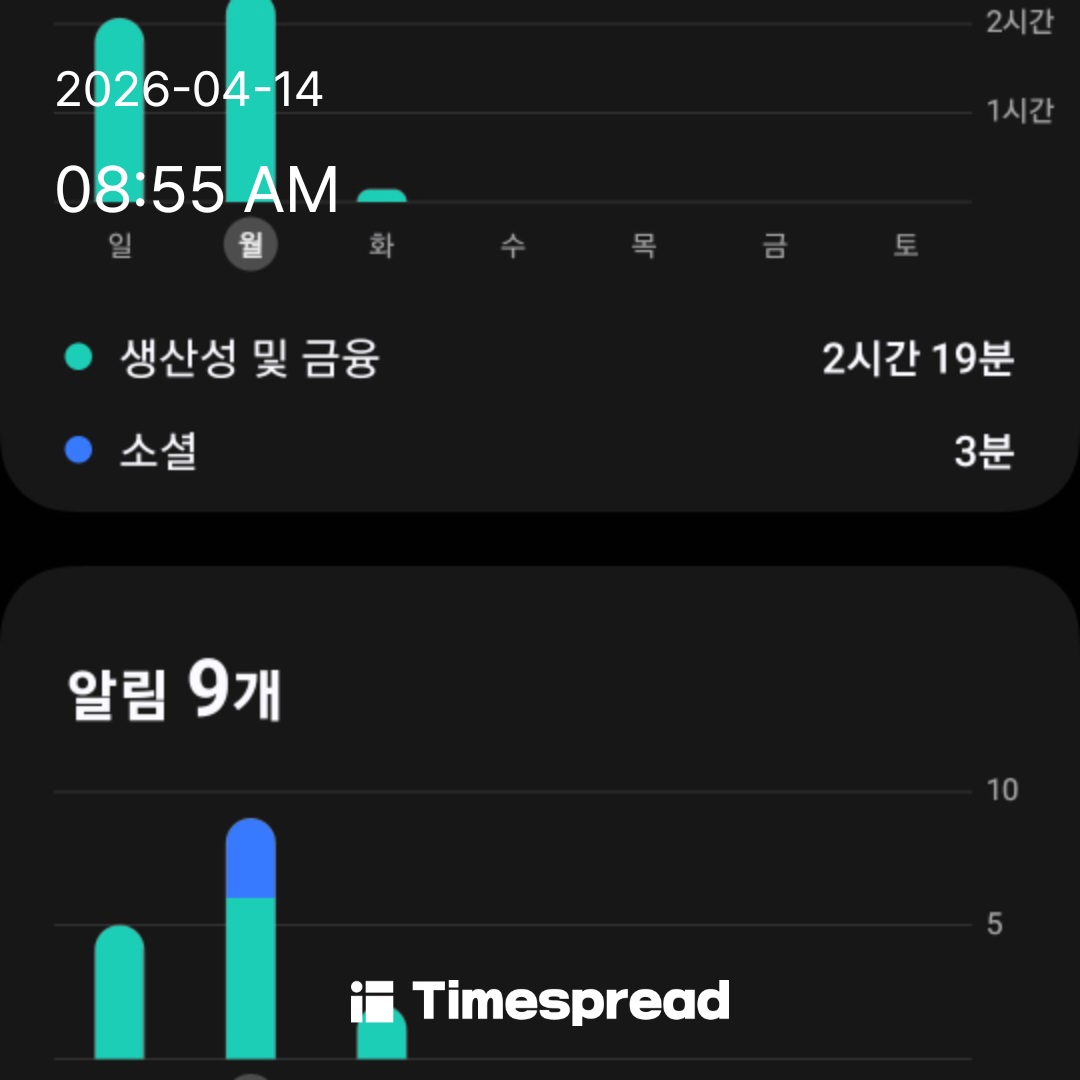Switch to 금 (Friday) in the chart

tap(775, 246)
